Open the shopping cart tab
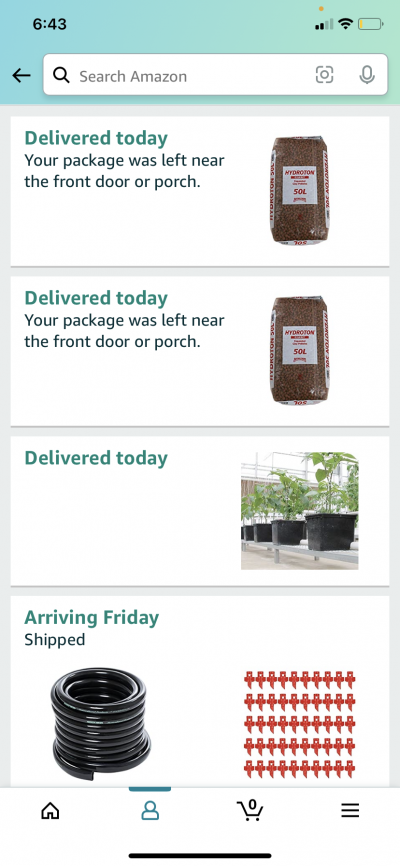400x866 pixels. pos(250,810)
